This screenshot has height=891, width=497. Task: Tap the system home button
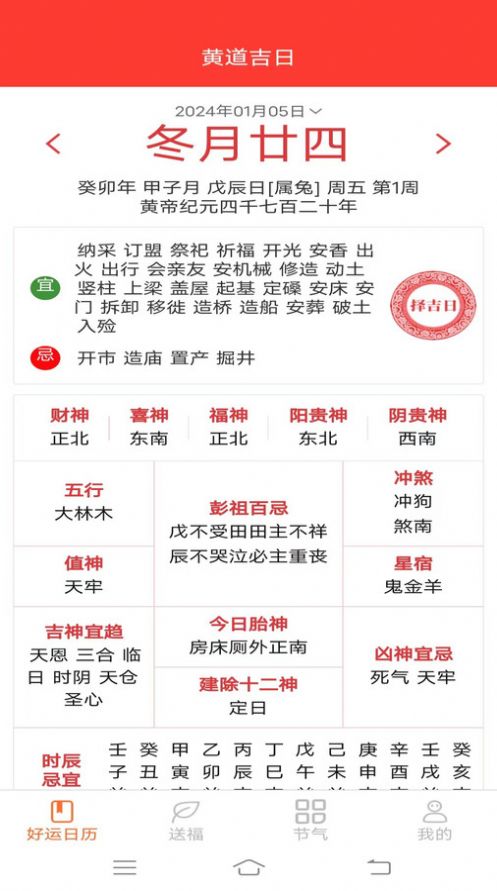tap(249, 867)
